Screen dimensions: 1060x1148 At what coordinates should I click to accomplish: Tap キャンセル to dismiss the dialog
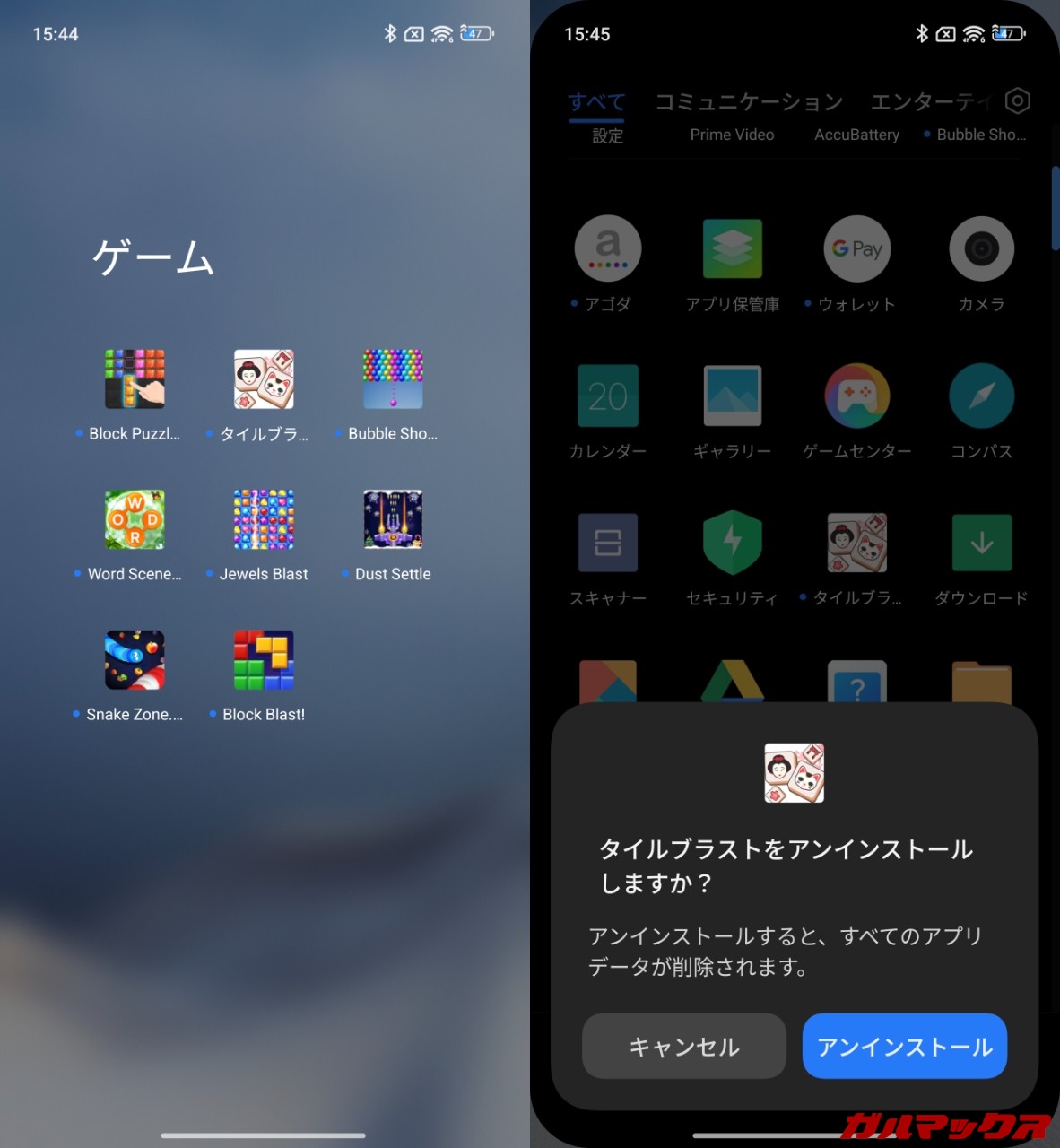tap(684, 1046)
